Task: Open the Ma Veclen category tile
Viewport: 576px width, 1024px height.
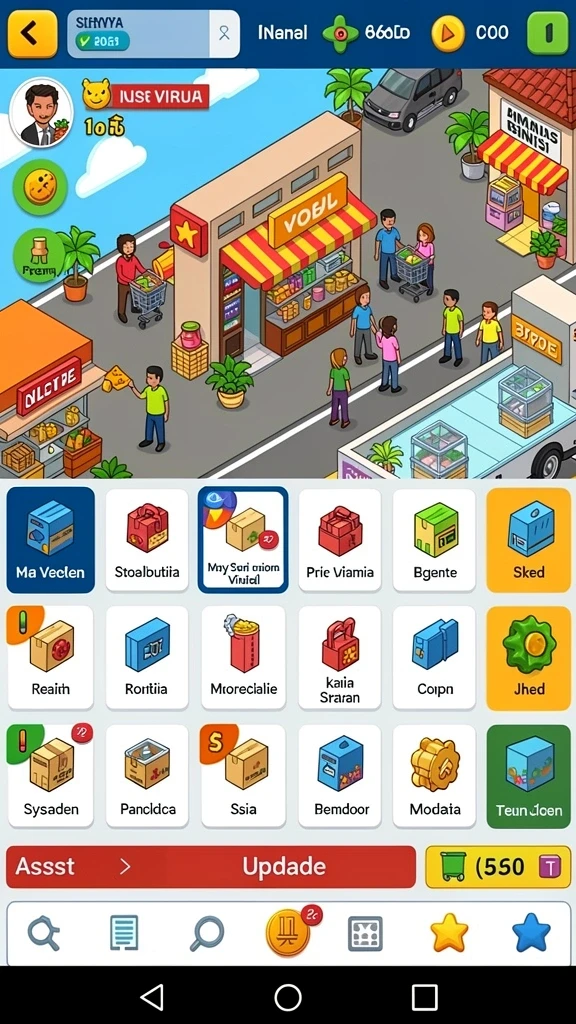Action: [50, 539]
